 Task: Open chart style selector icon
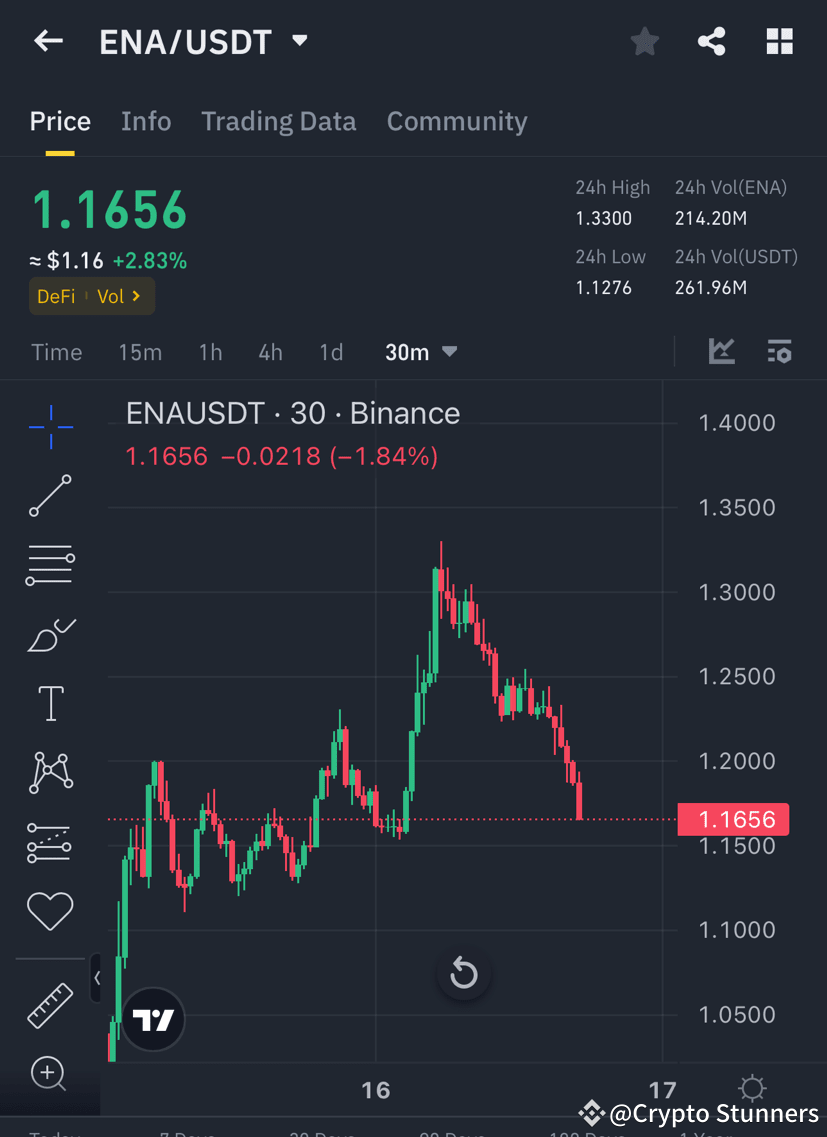[721, 352]
